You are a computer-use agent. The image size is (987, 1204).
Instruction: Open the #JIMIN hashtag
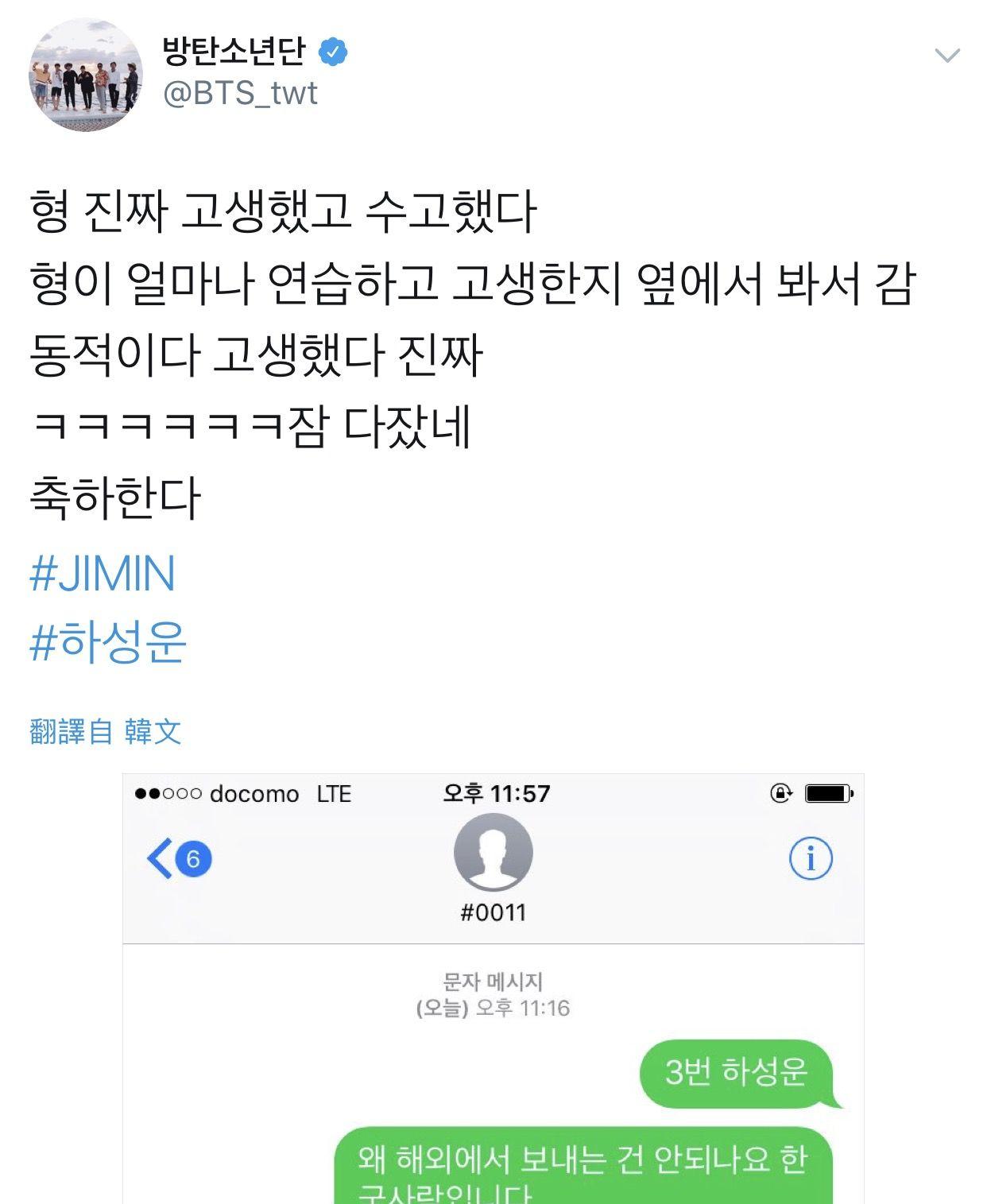tap(103, 574)
